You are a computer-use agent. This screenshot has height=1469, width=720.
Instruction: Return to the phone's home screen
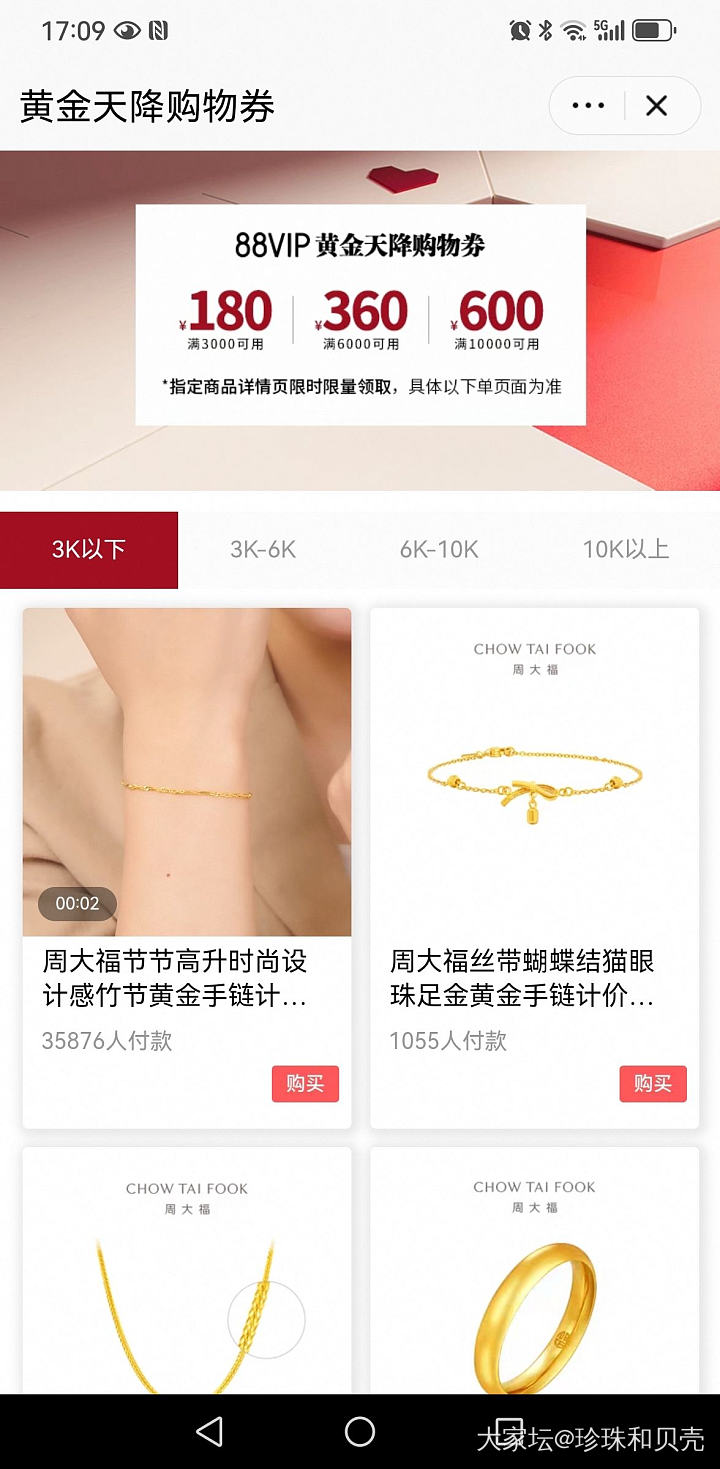point(360,1432)
